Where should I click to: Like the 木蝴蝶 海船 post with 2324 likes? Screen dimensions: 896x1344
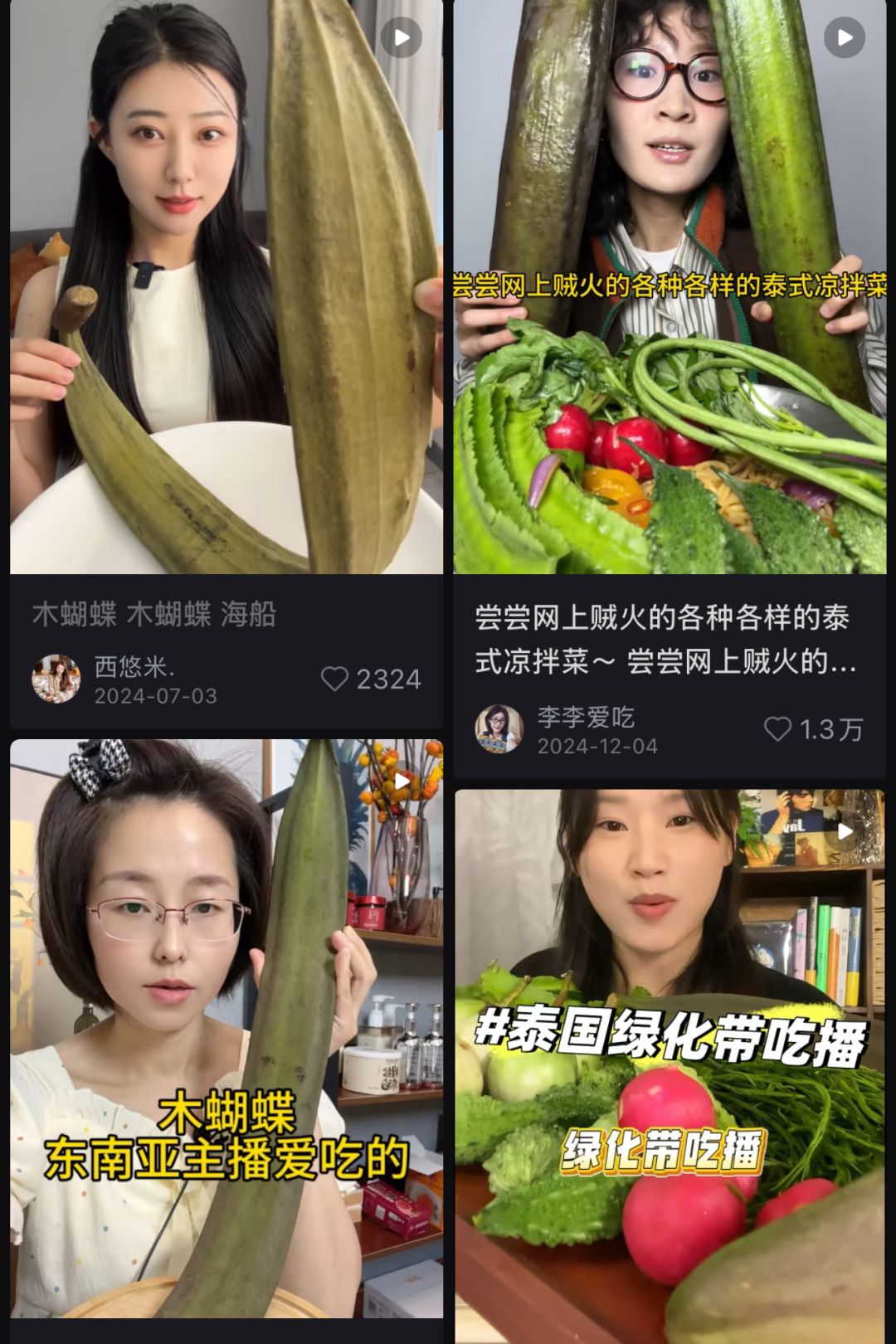tap(335, 679)
